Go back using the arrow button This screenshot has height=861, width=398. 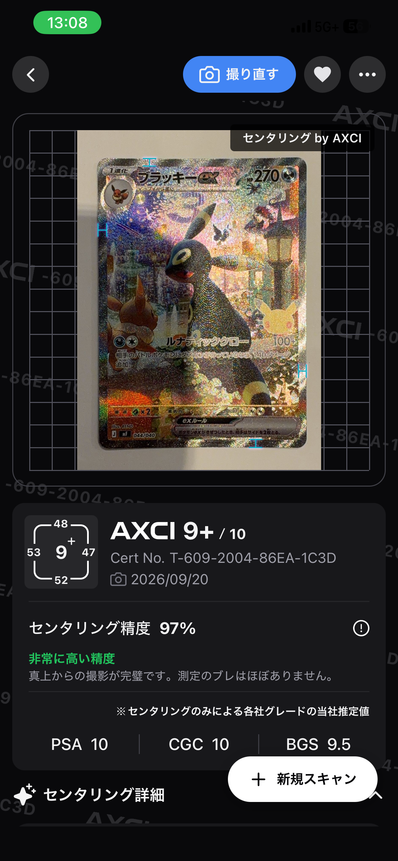click(31, 75)
